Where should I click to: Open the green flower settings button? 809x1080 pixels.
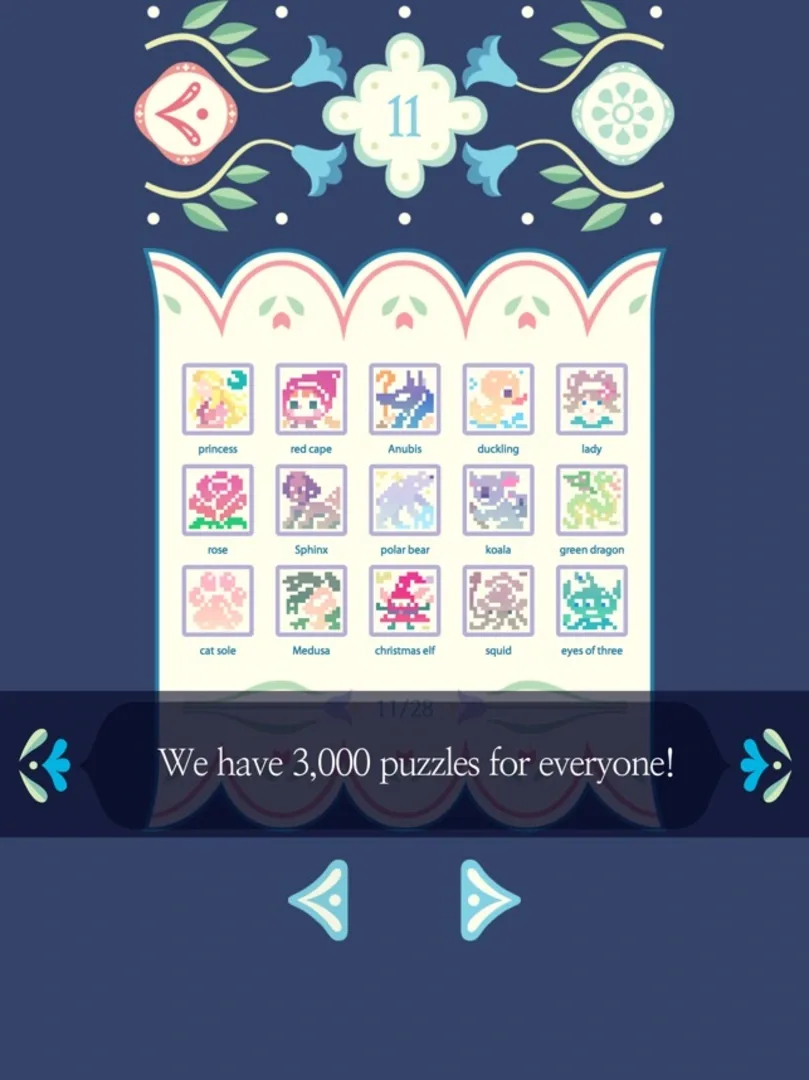[x=623, y=115]
